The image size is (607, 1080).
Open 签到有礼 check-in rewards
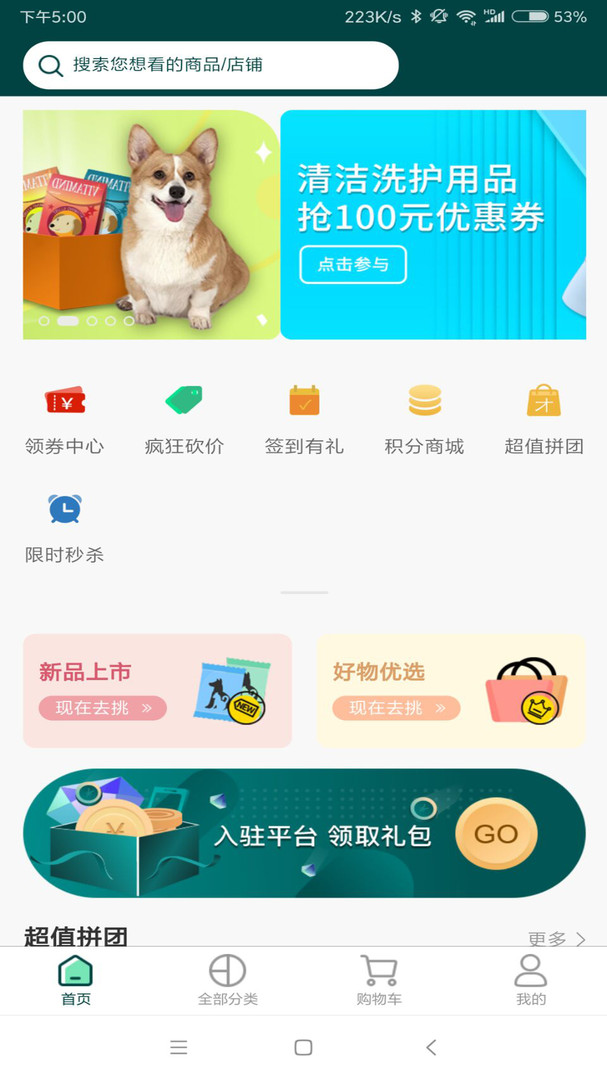point(304,418)
